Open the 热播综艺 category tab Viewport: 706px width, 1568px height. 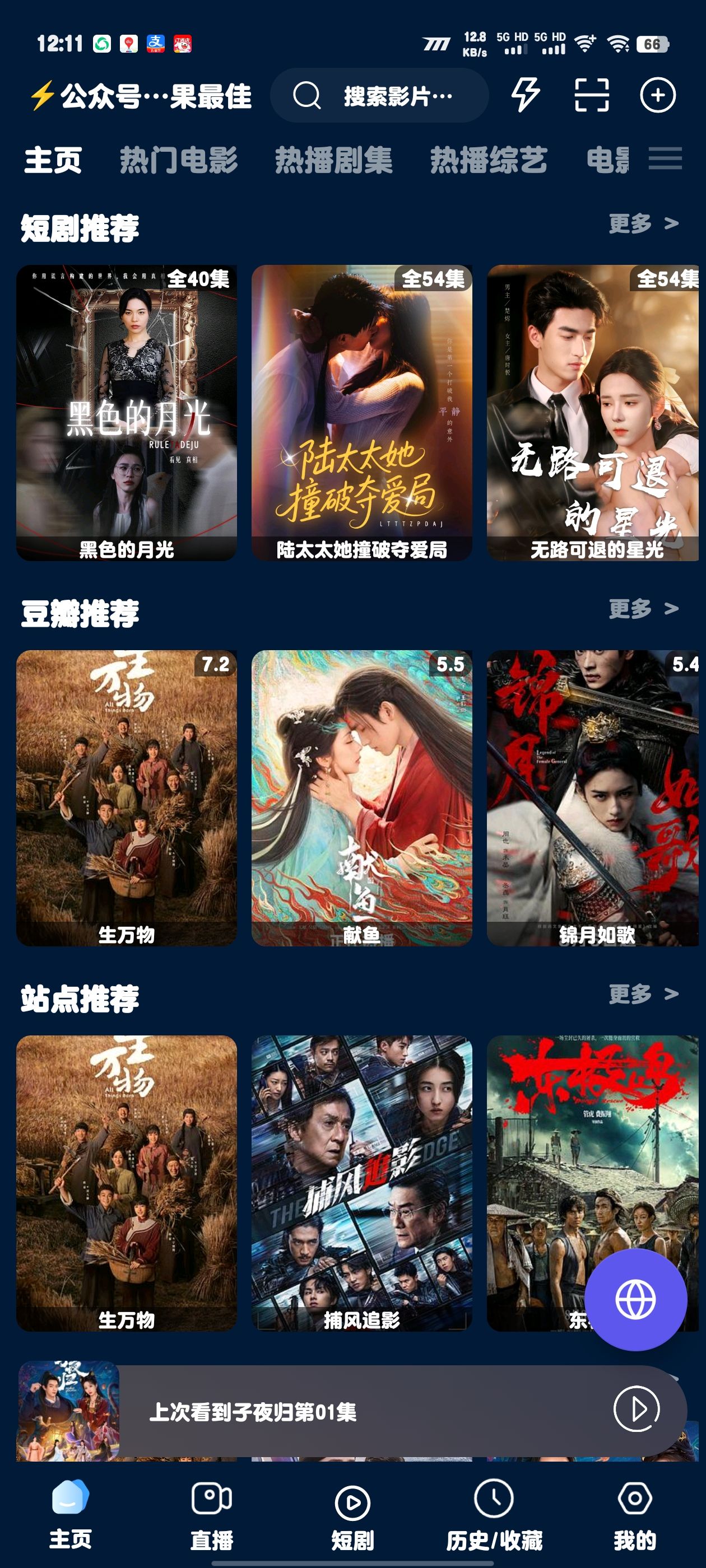click(489, 160)
